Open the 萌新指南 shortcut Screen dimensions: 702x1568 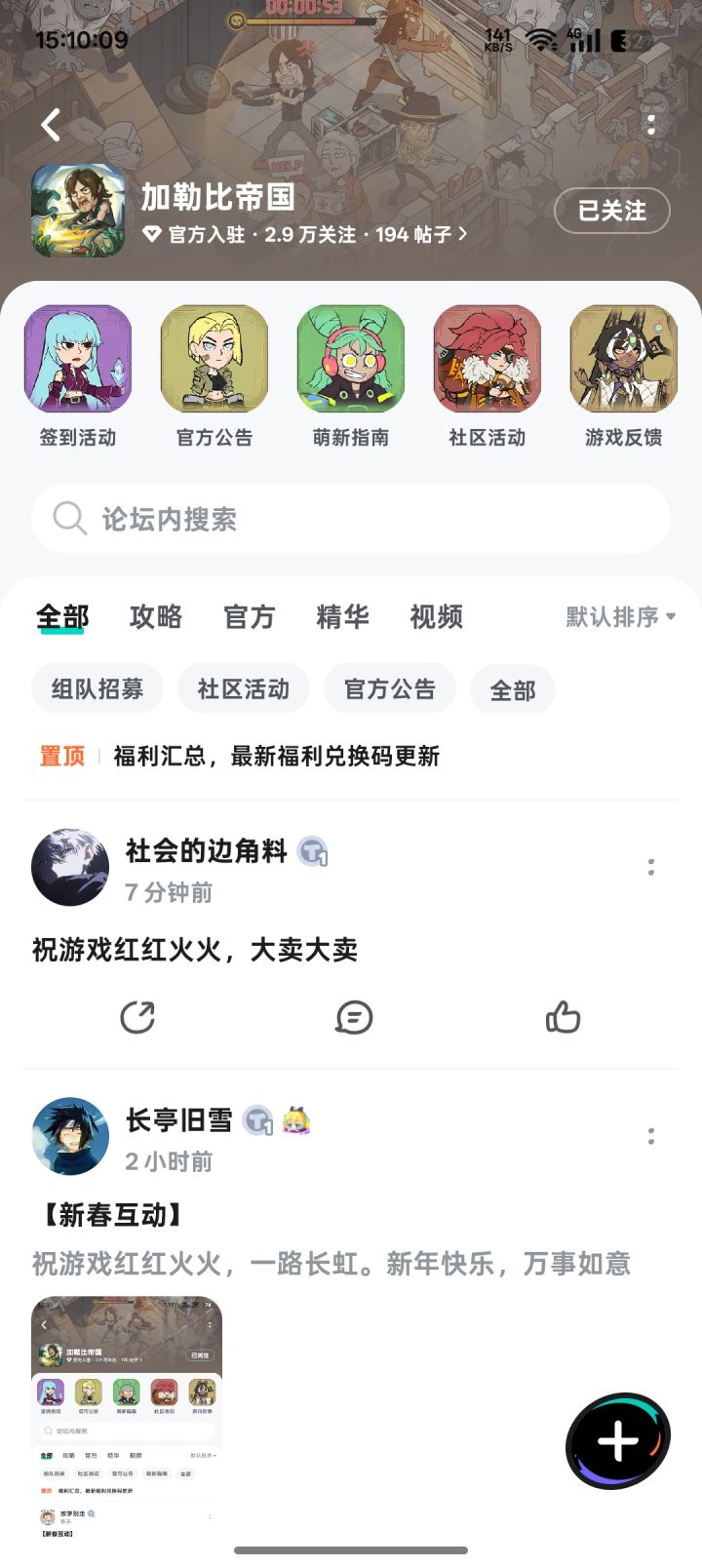pos(351,376)
